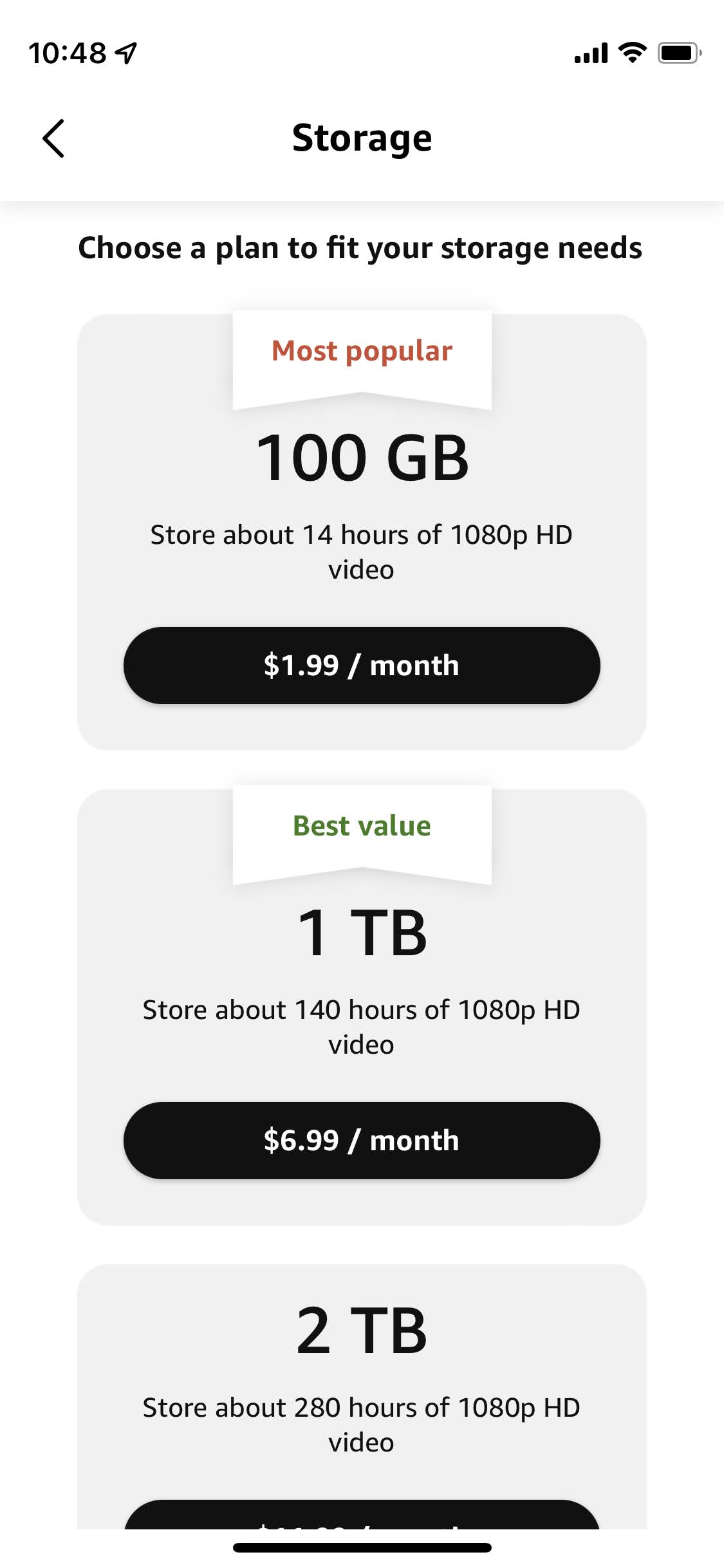Choose the $6.99 / month 1 TB plan
The image size is (724, 1568).
[x=362, y=1141]
